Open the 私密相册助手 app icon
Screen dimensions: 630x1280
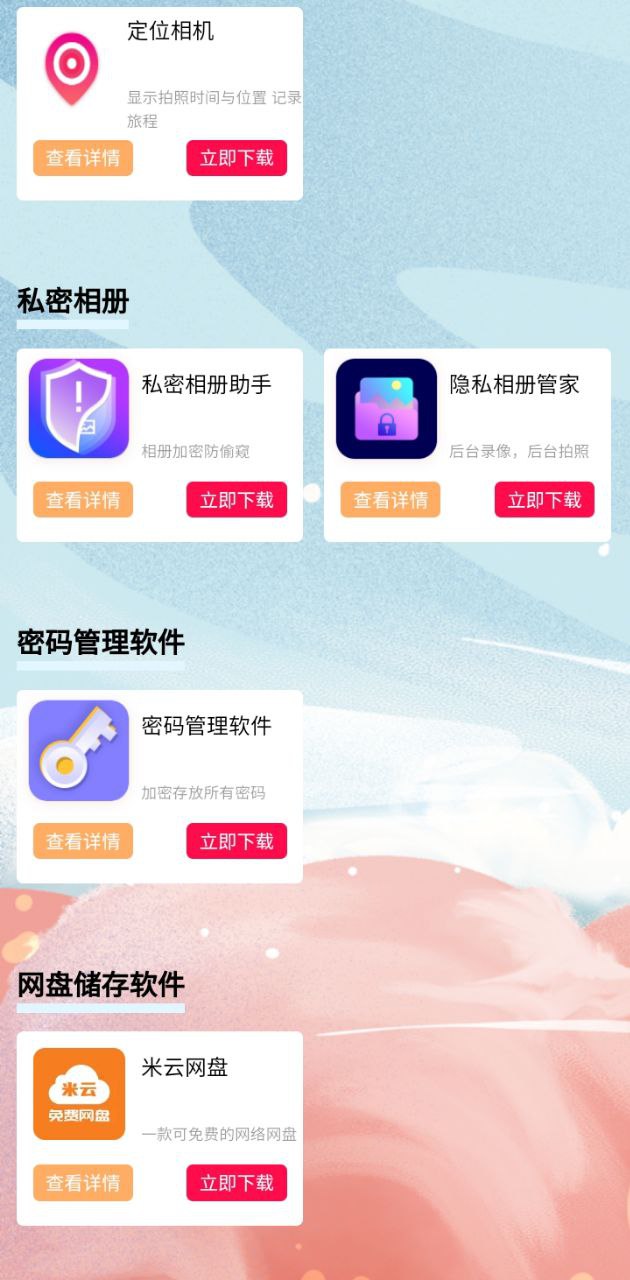click(x=79, y=409)
